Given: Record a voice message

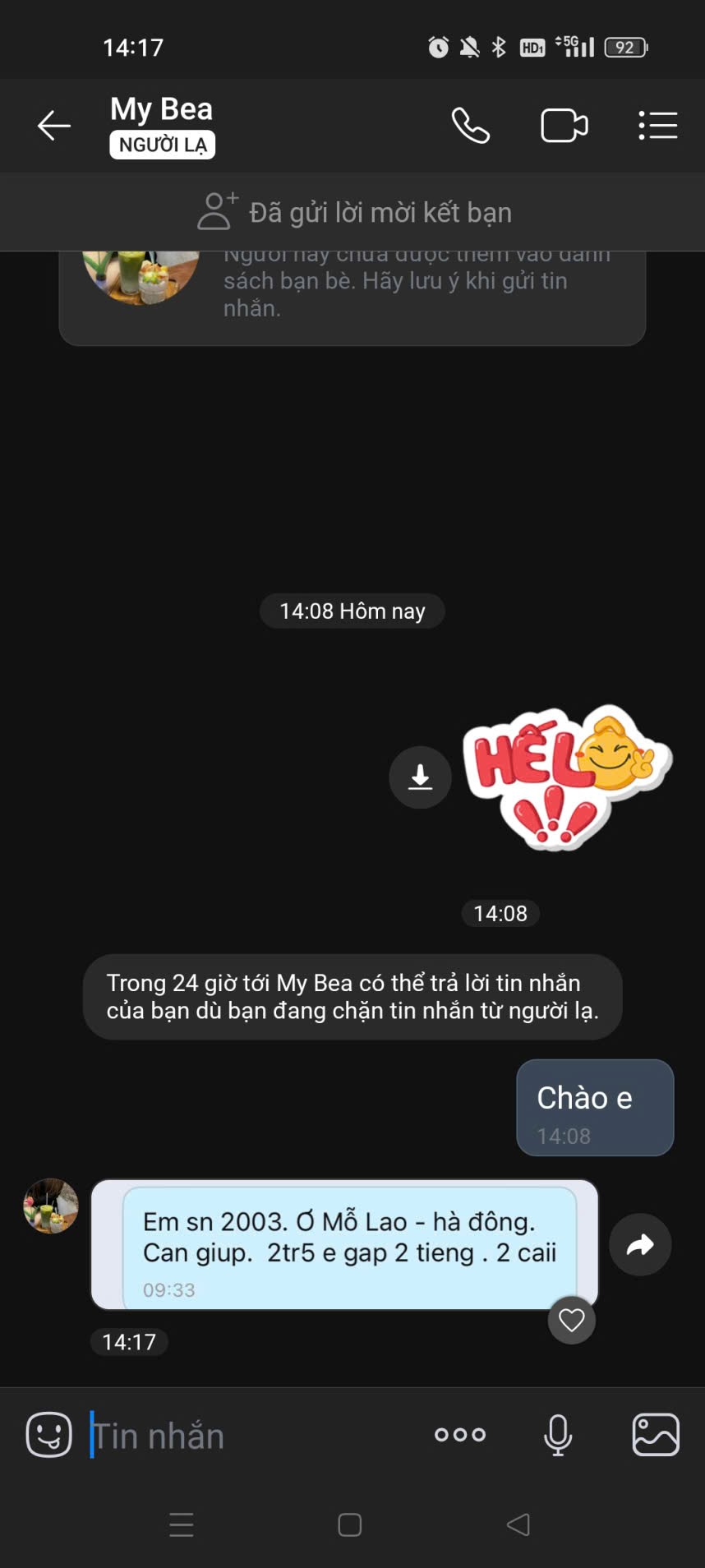Looking at the screenshot, I should click(558, 1435).
